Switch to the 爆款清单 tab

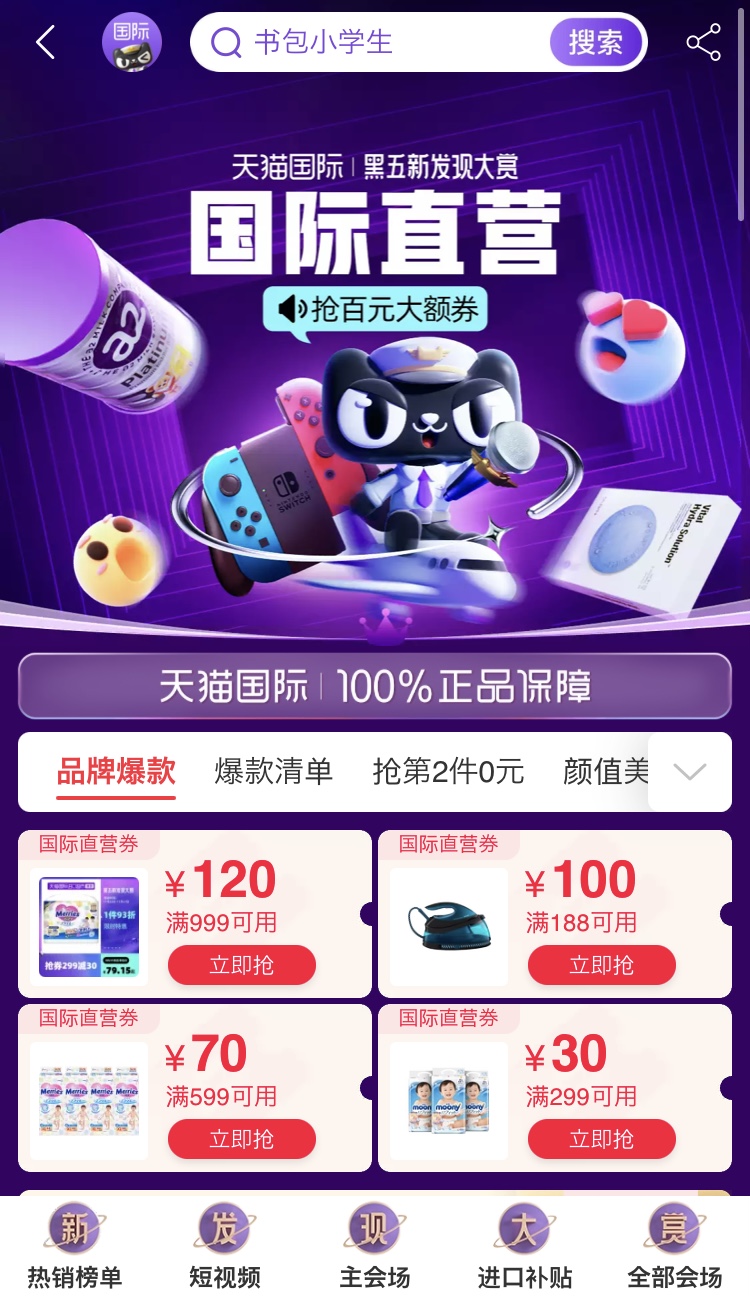click(x=273, y=772)
